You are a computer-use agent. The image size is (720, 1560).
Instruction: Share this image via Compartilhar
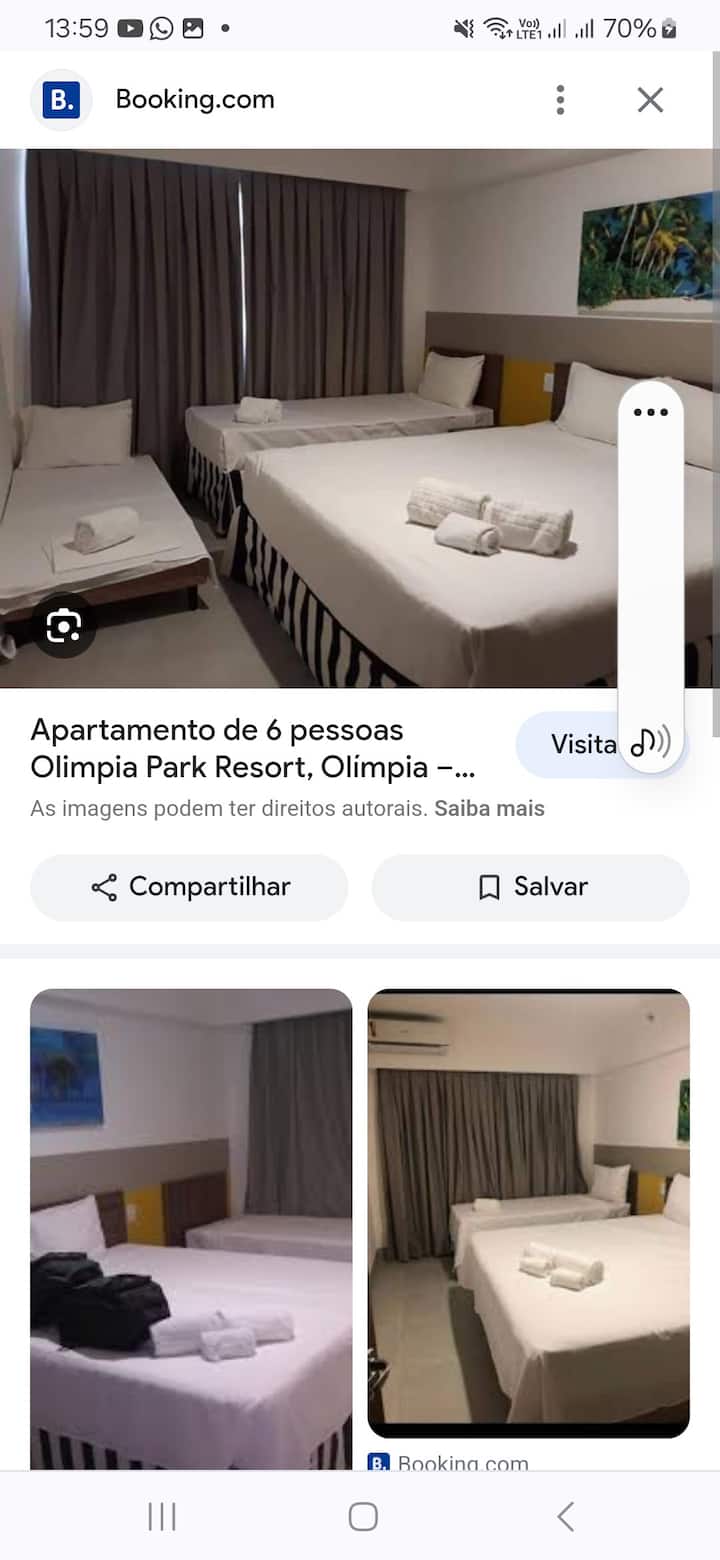pos(189,887)
